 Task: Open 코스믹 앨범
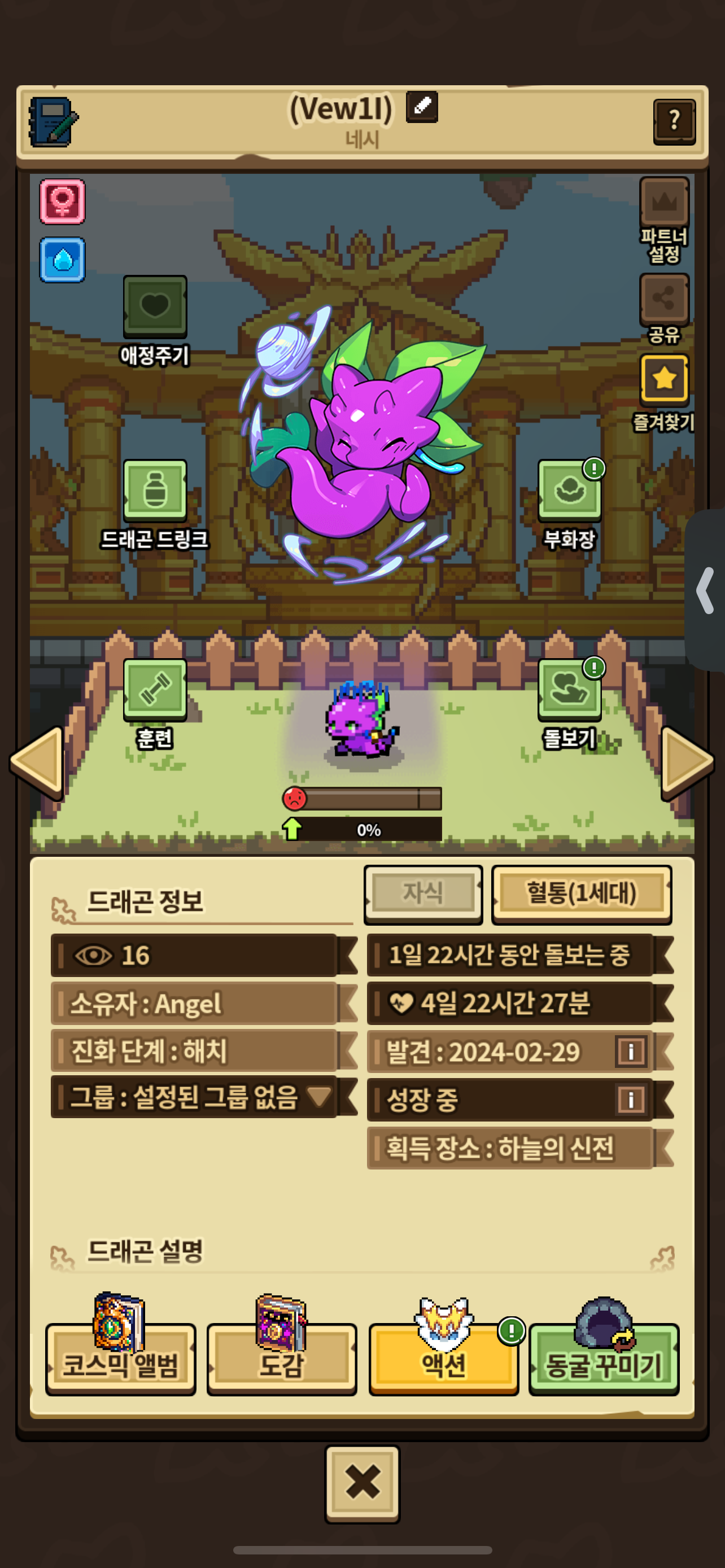pyautogui.click(x=120, y=1359)
